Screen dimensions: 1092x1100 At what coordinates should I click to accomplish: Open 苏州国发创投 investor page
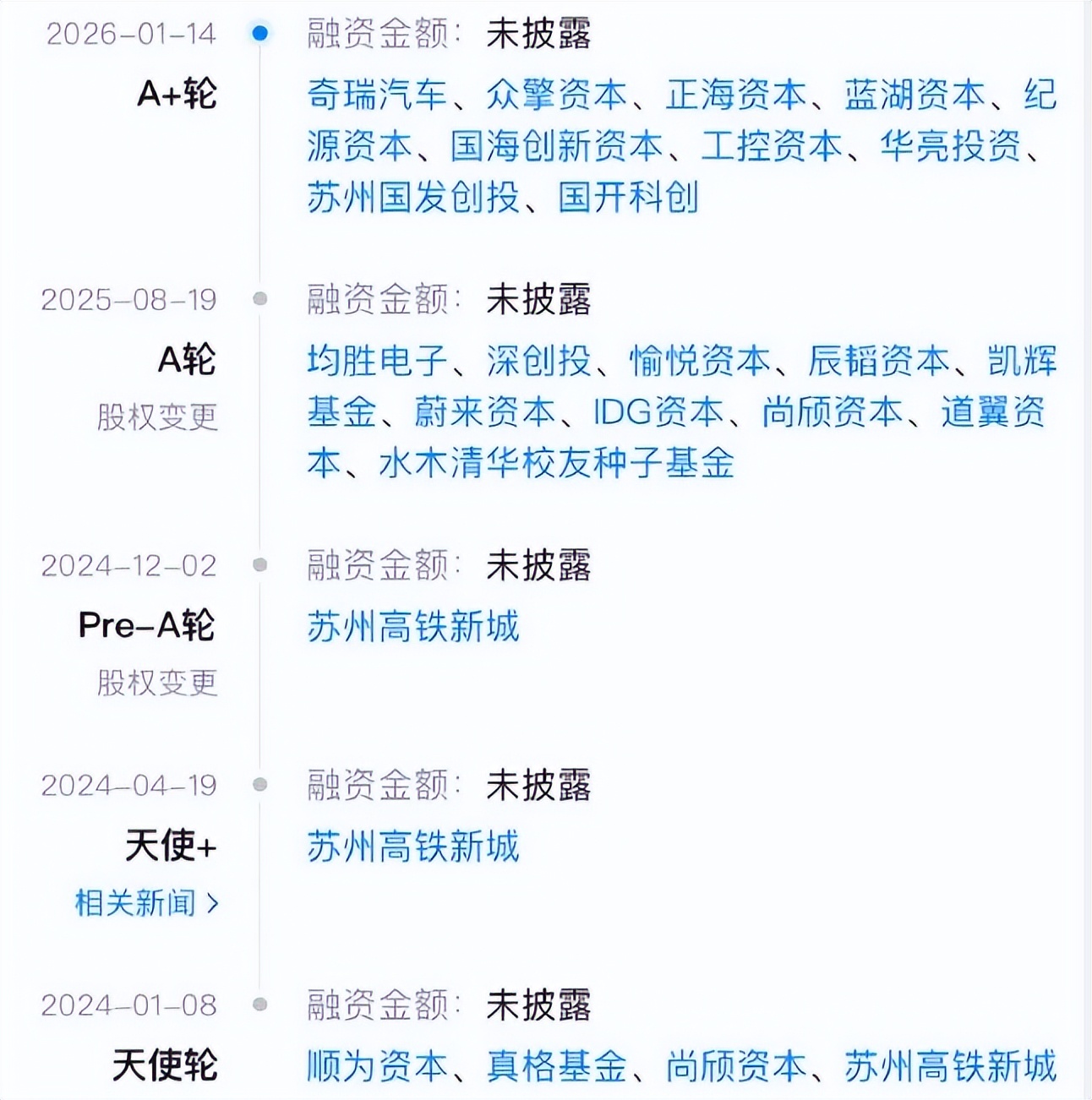412,198
